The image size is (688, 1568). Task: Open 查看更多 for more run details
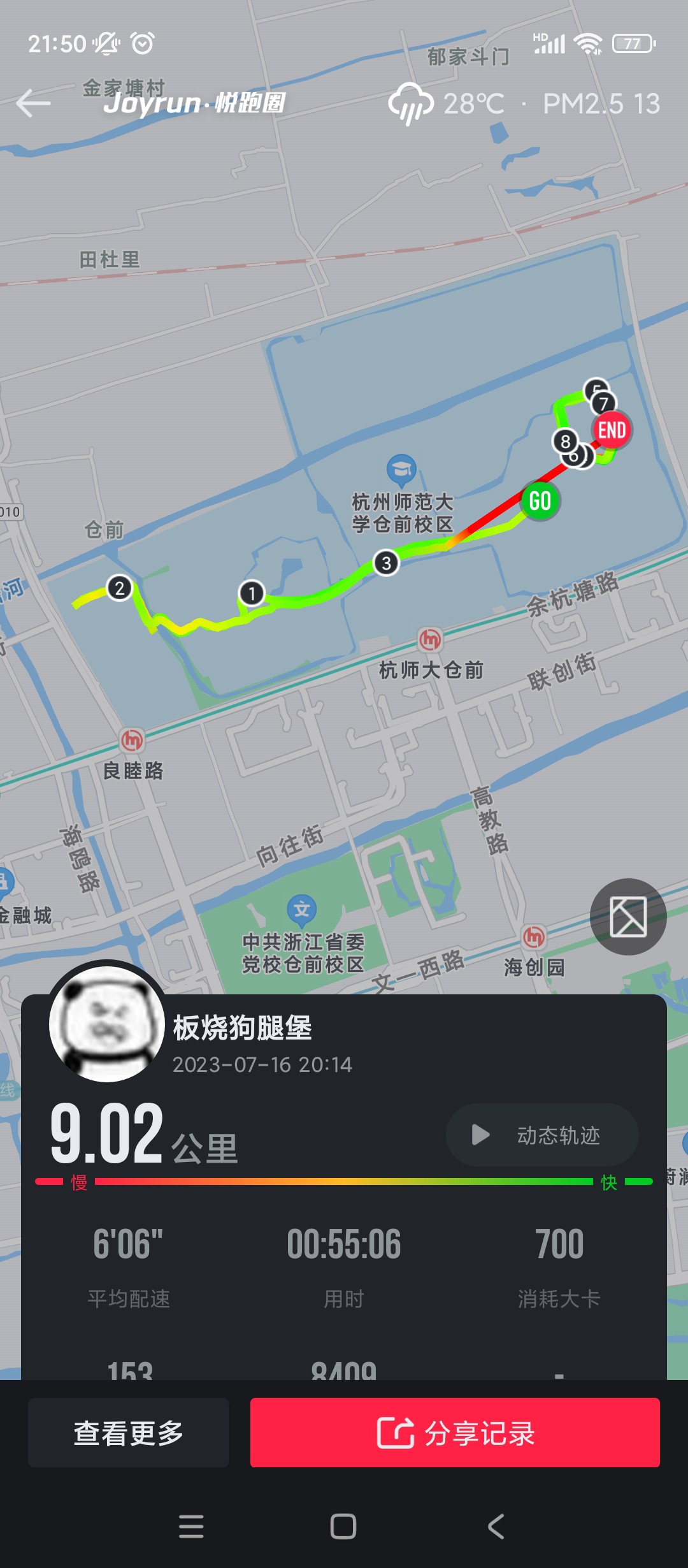tap(129, 1433)
